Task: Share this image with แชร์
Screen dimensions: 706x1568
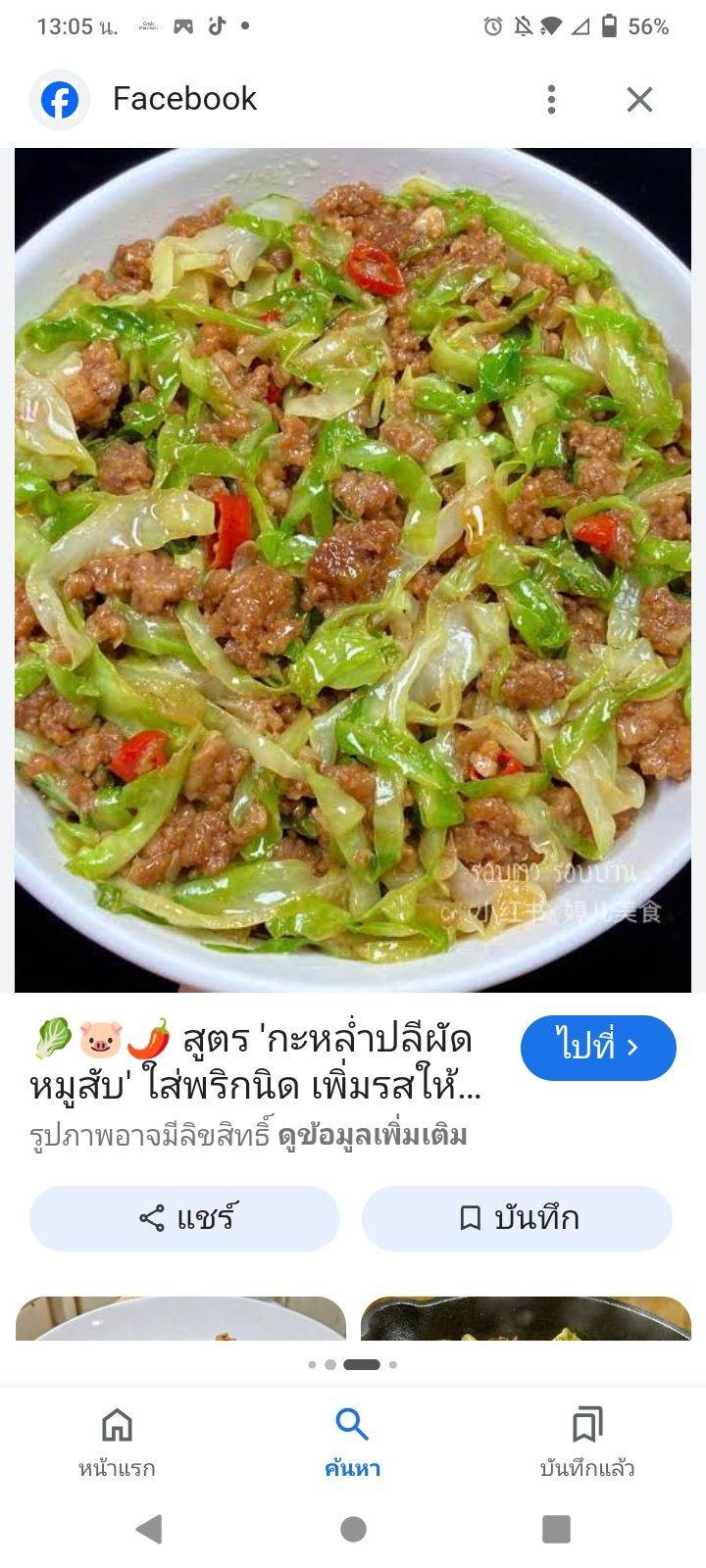Action: pos(185,1218)
